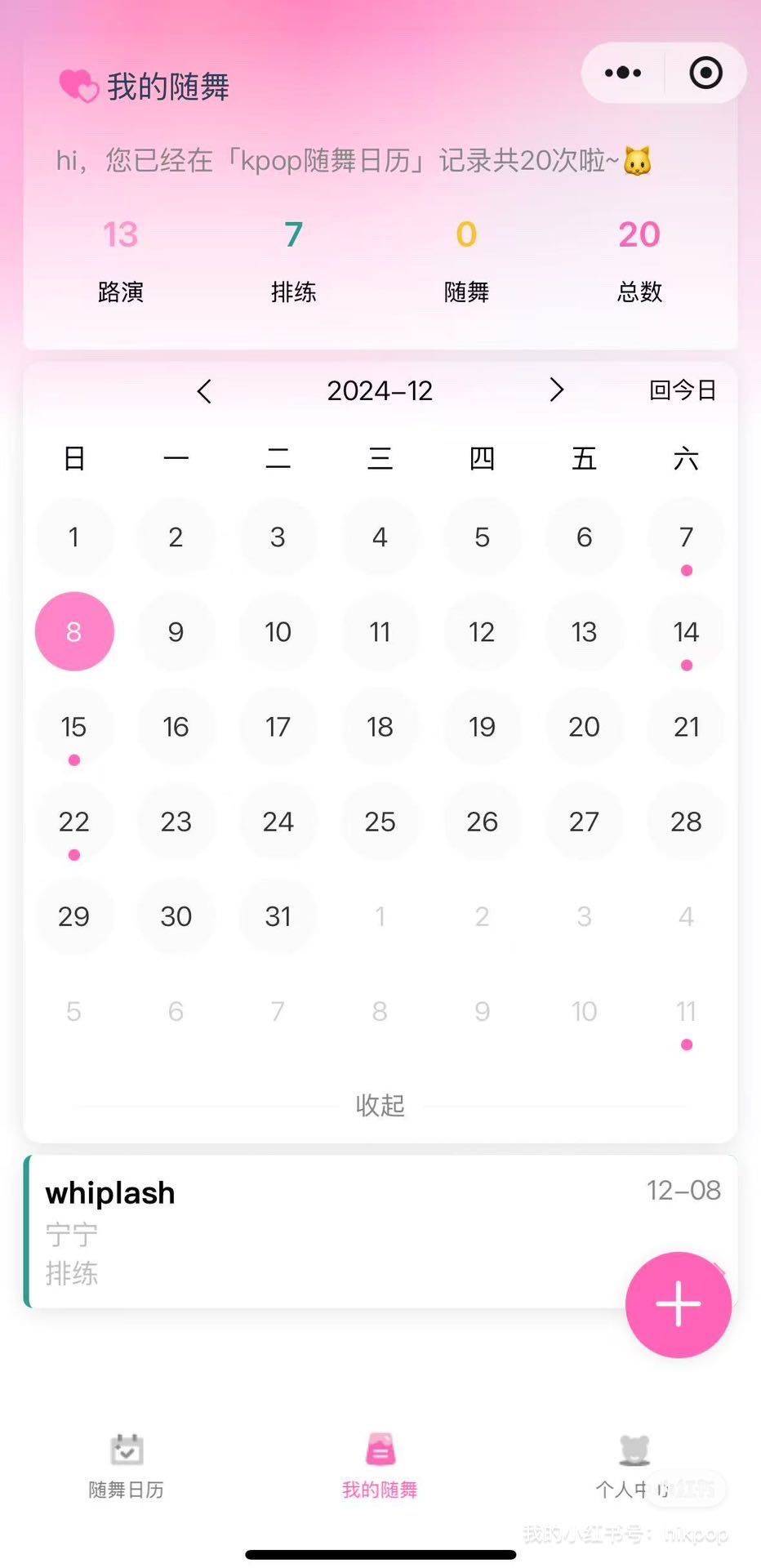This screenshot has height=1568, width=761.
Task: Tap the pink dot under December 7
Action: click(x=687, y=572)
